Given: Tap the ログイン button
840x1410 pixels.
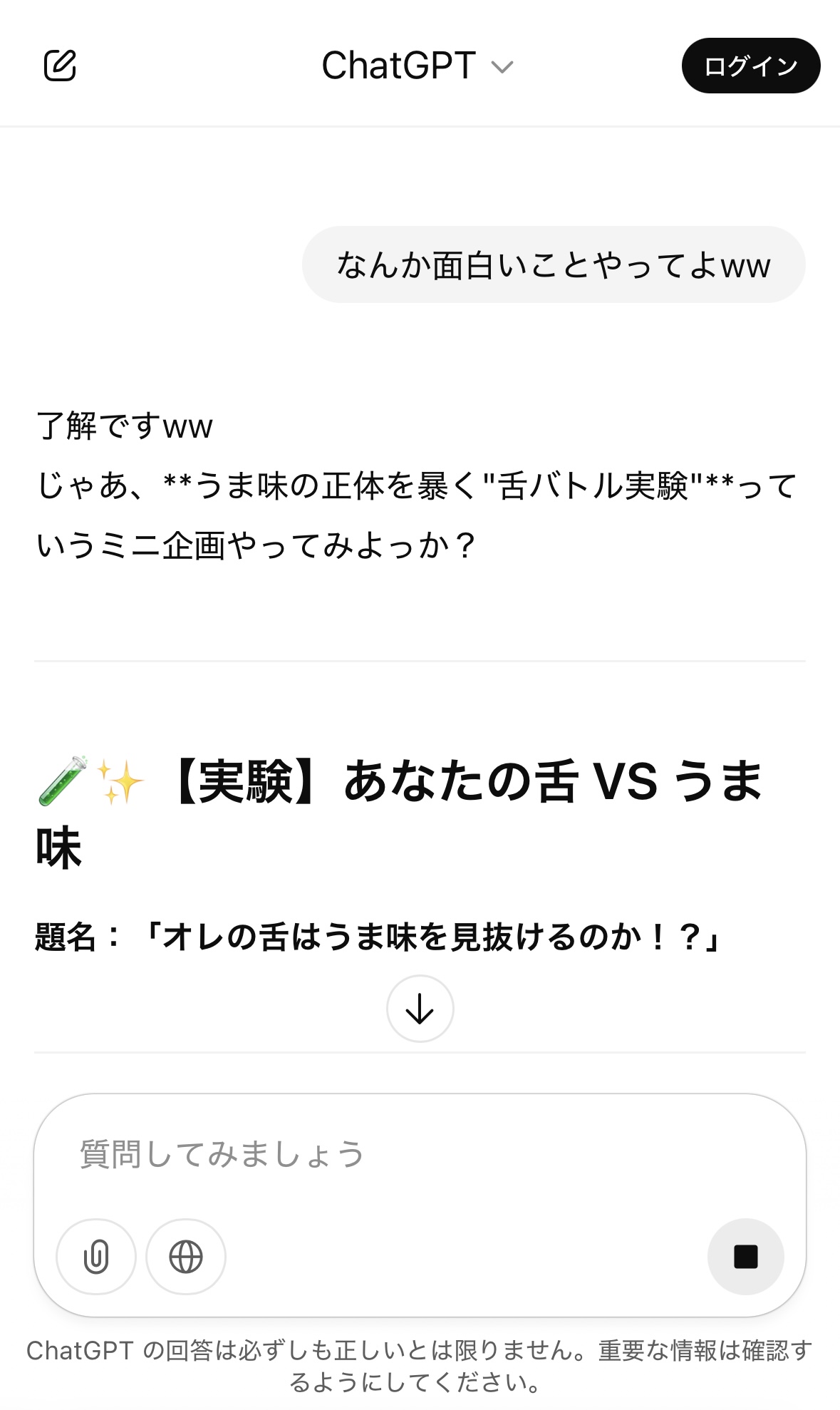Looking at the screenshot, I should coord(750,66).
